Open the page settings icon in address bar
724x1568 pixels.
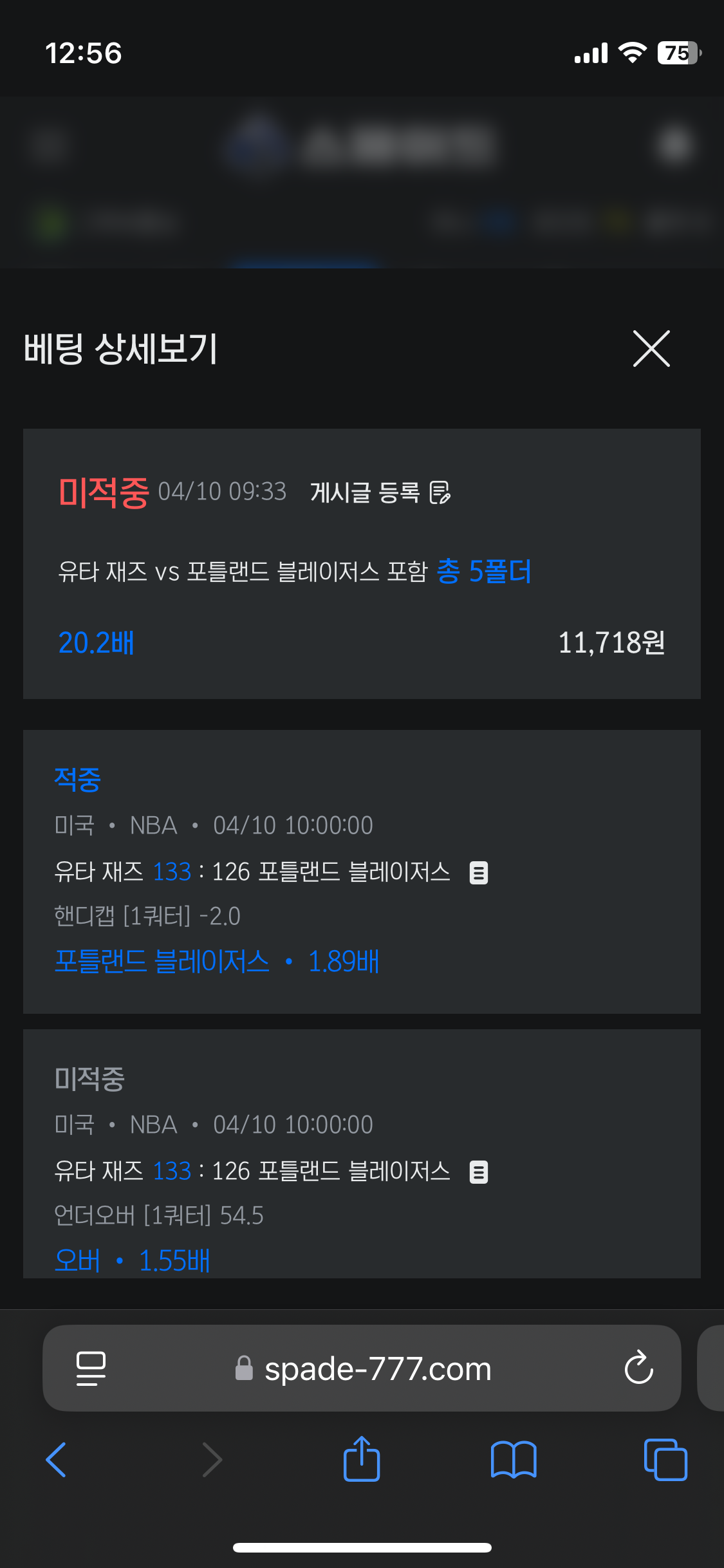tap(91, 1368)
